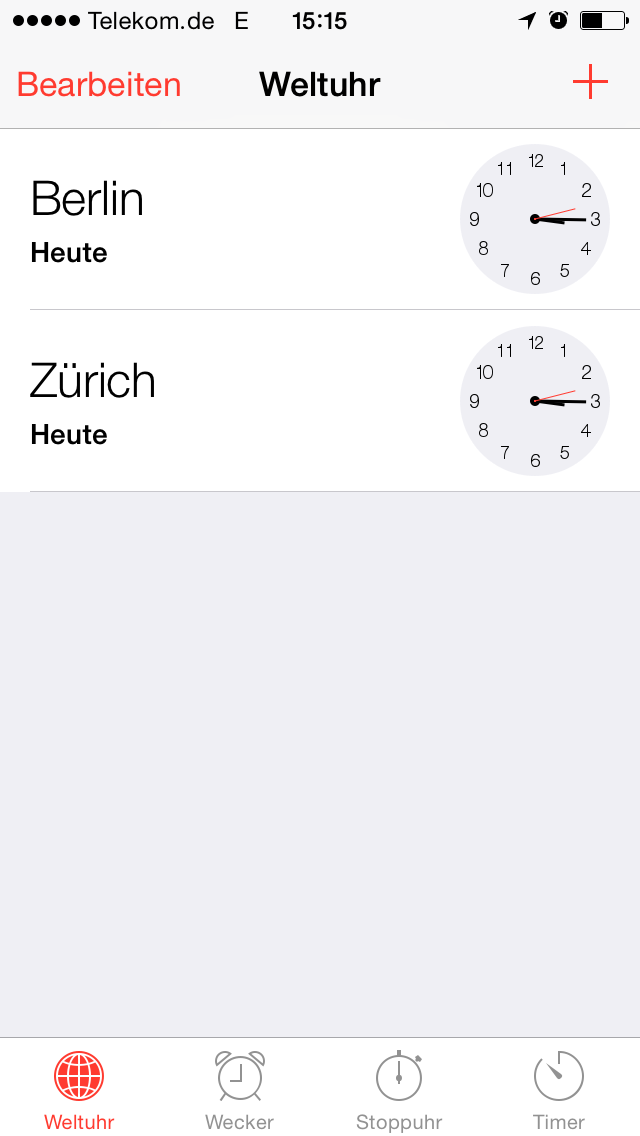
Task: Tap Bearbeiten to edit the clock list
Action: tap(99, 85)
